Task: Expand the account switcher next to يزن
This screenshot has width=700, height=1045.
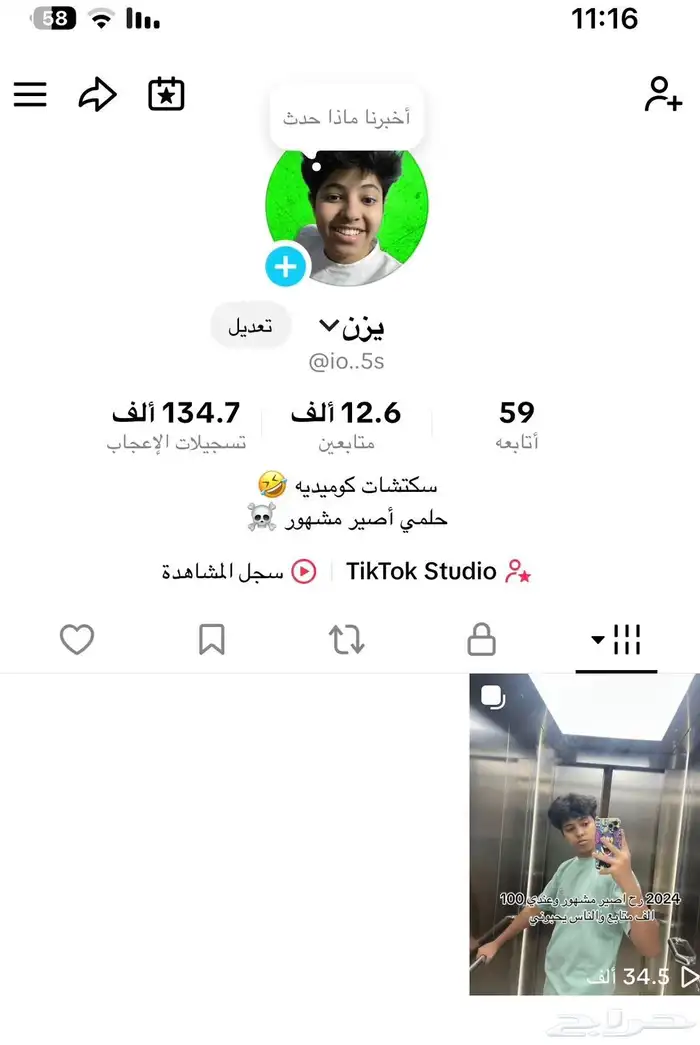Action: 329,326
